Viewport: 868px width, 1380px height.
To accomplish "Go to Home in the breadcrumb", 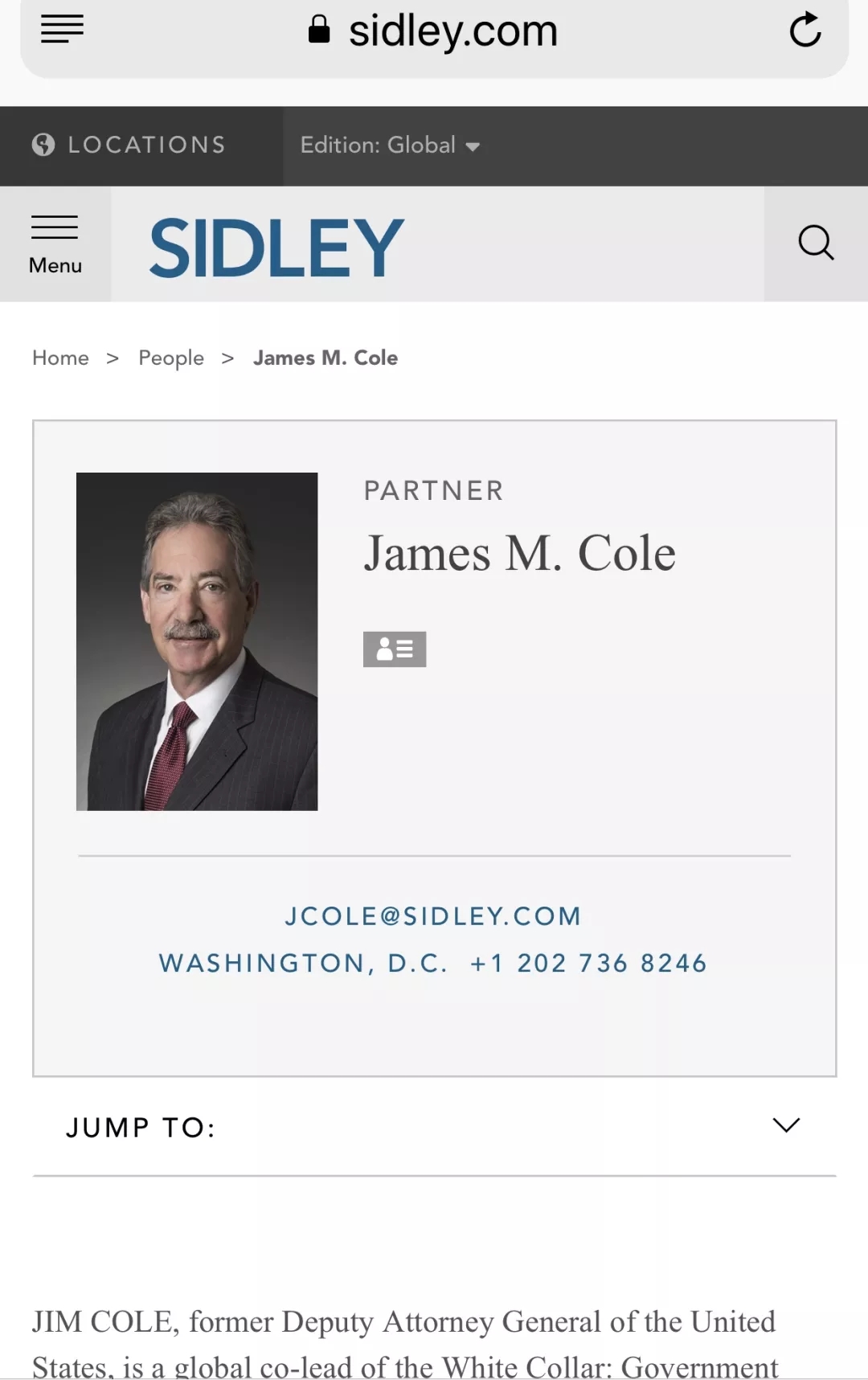I will (60, 358).
